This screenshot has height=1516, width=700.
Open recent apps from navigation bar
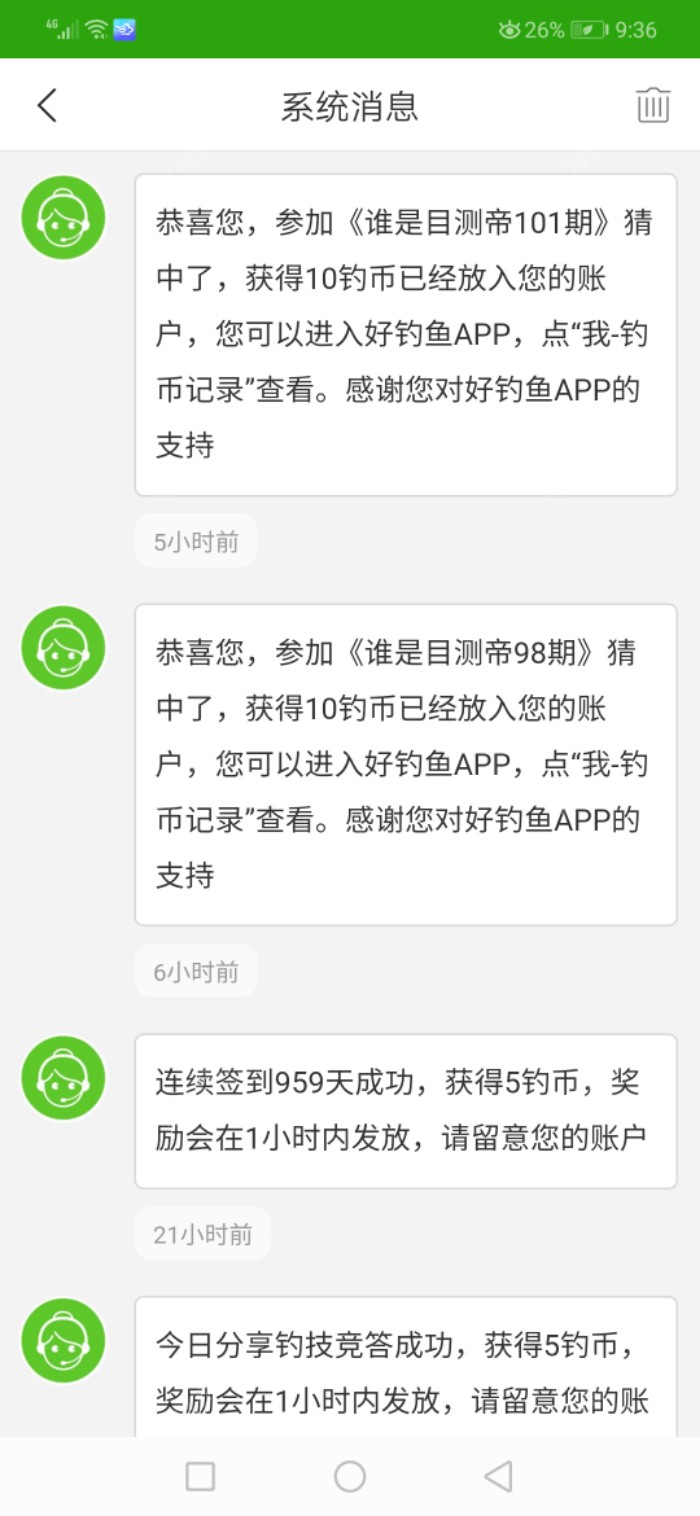pos(201,1476)
